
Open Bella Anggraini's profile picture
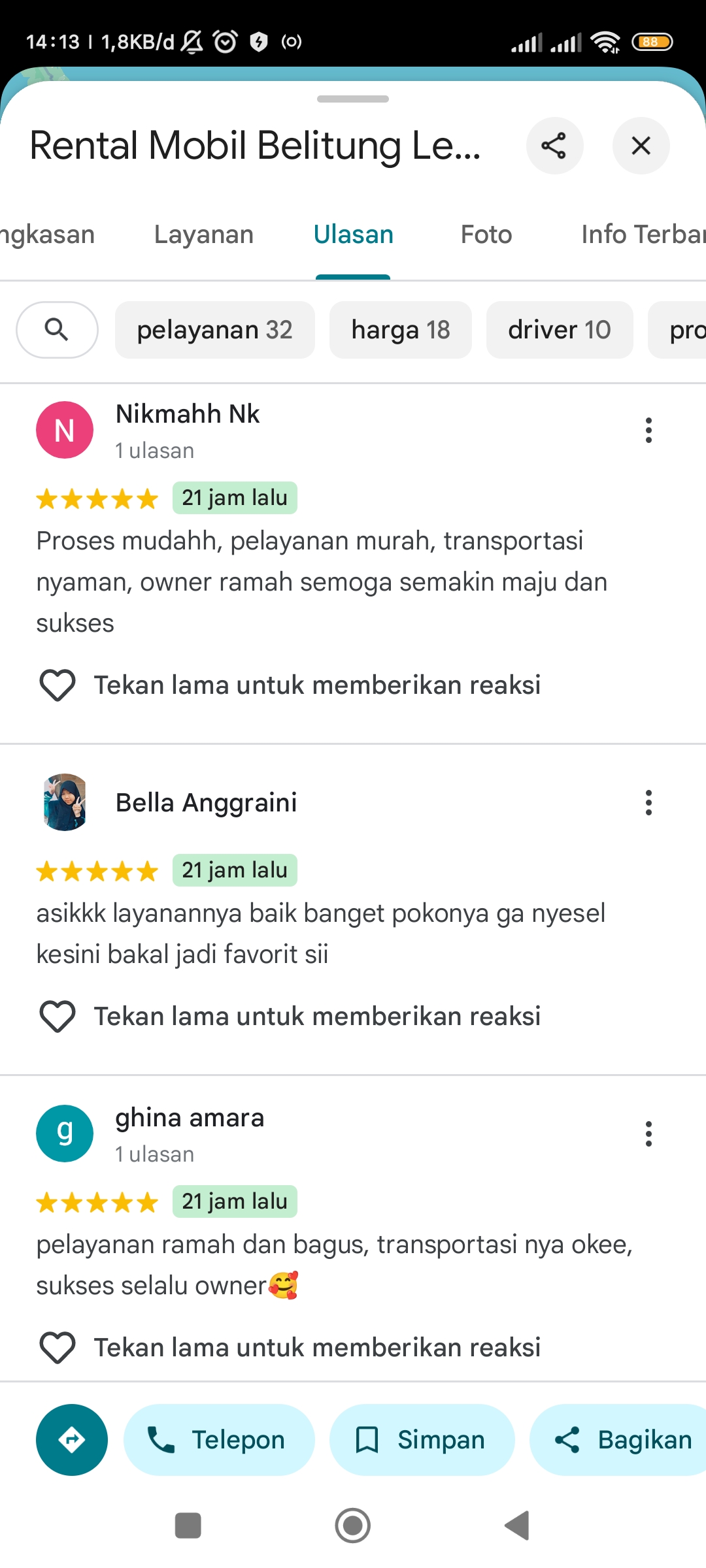pyautogui.click(x=65, y=802)
